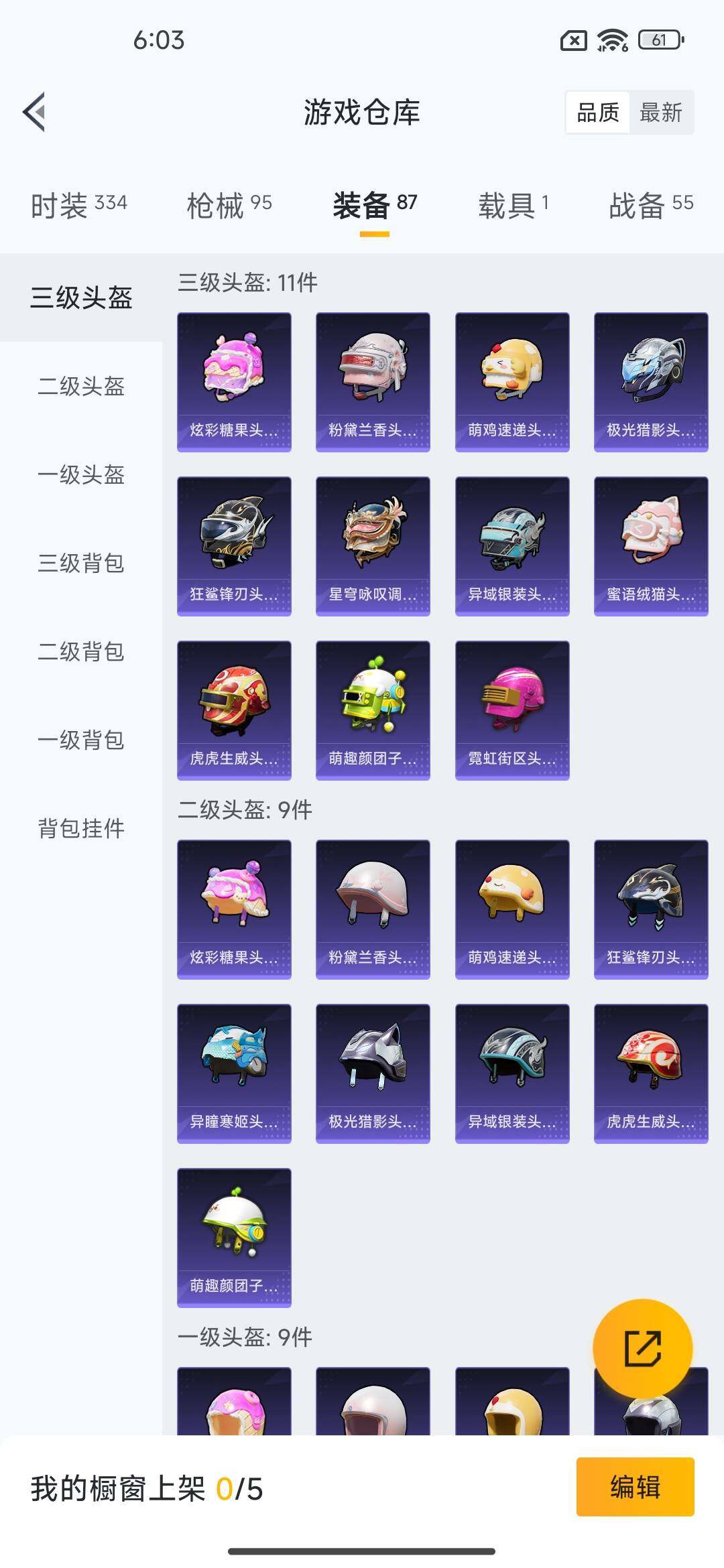
Task: Tap the yellow floating share button
Action: [642, 1348]
